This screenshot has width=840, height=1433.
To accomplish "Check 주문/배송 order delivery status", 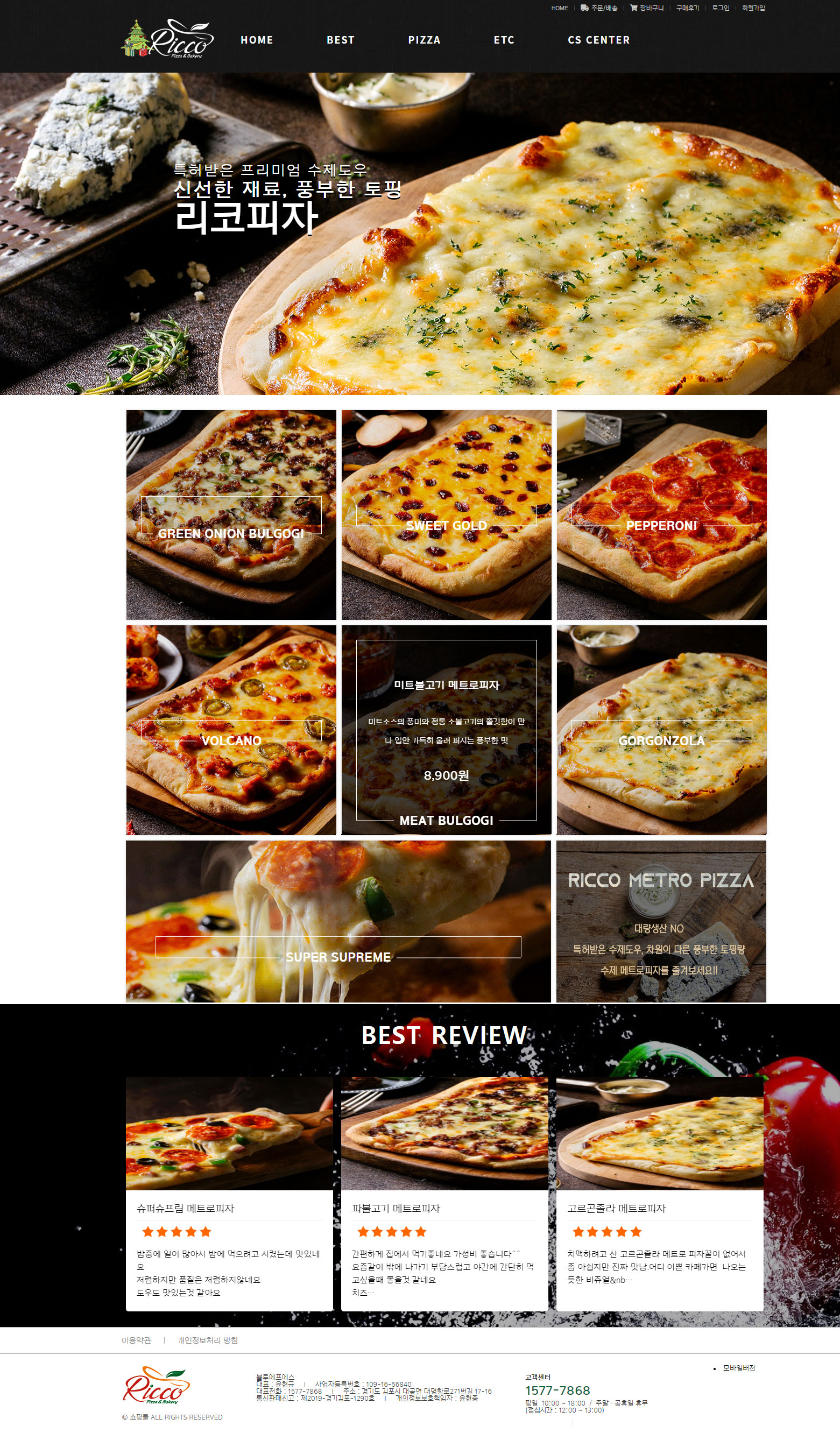I will point(603,8).
